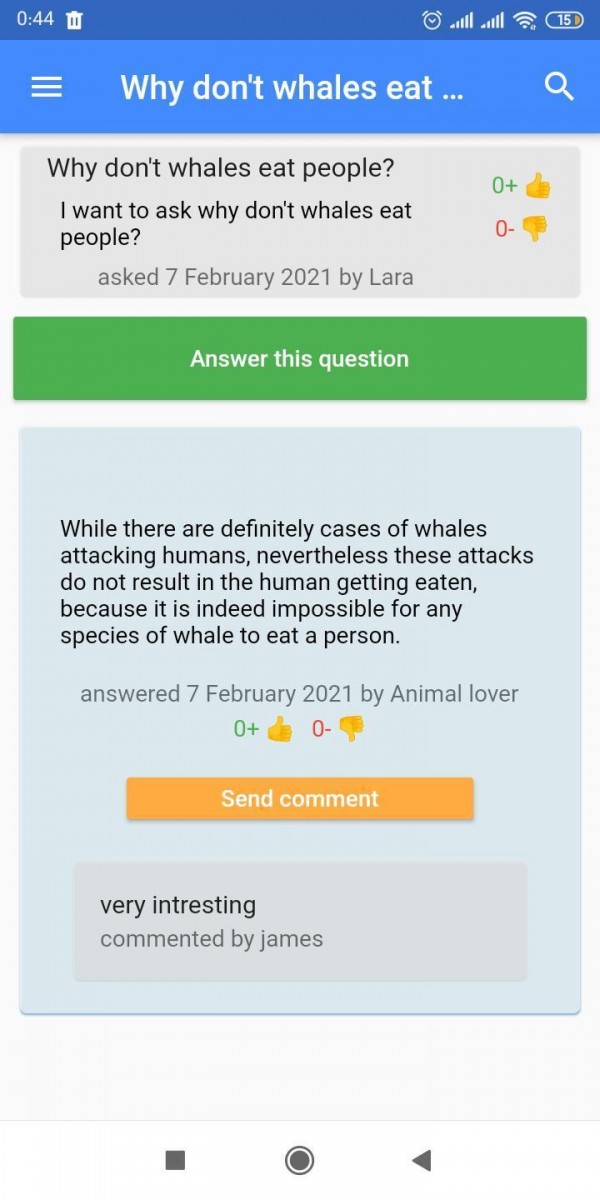Tap Send comment under the answer

pos(300,799)
